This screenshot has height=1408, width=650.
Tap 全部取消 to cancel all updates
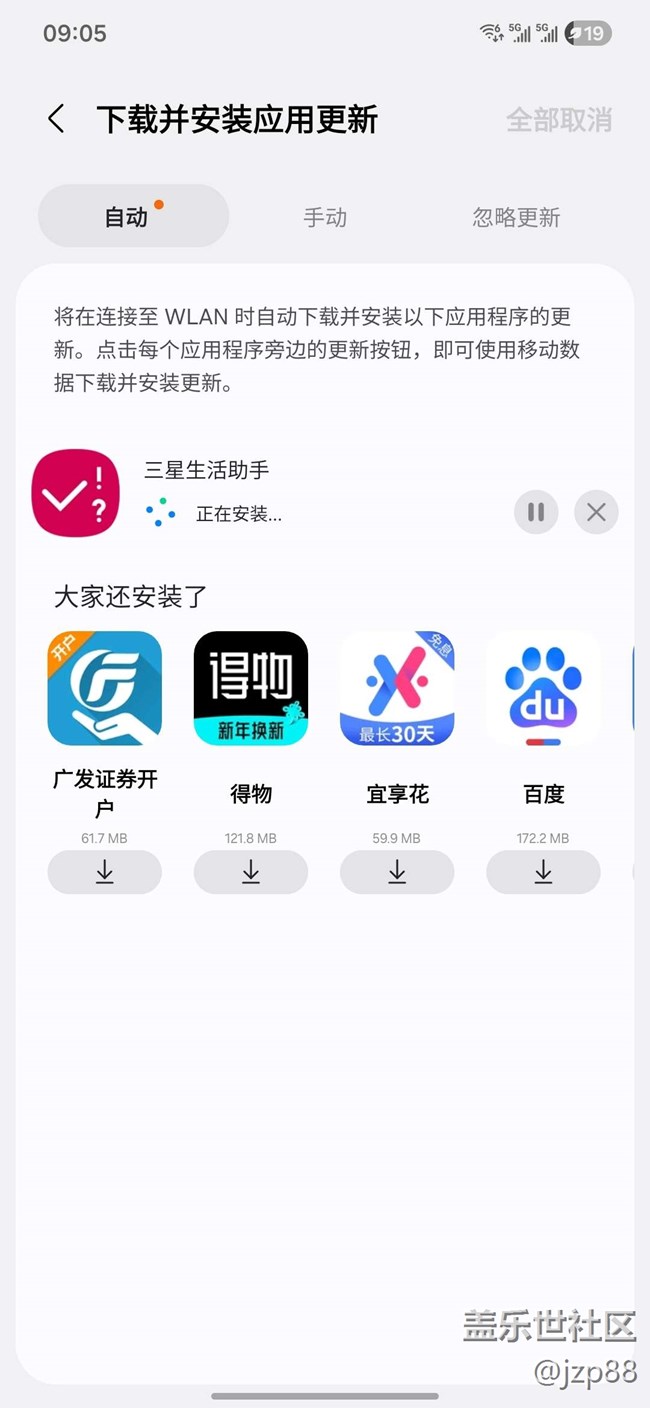tap(558, 120)
